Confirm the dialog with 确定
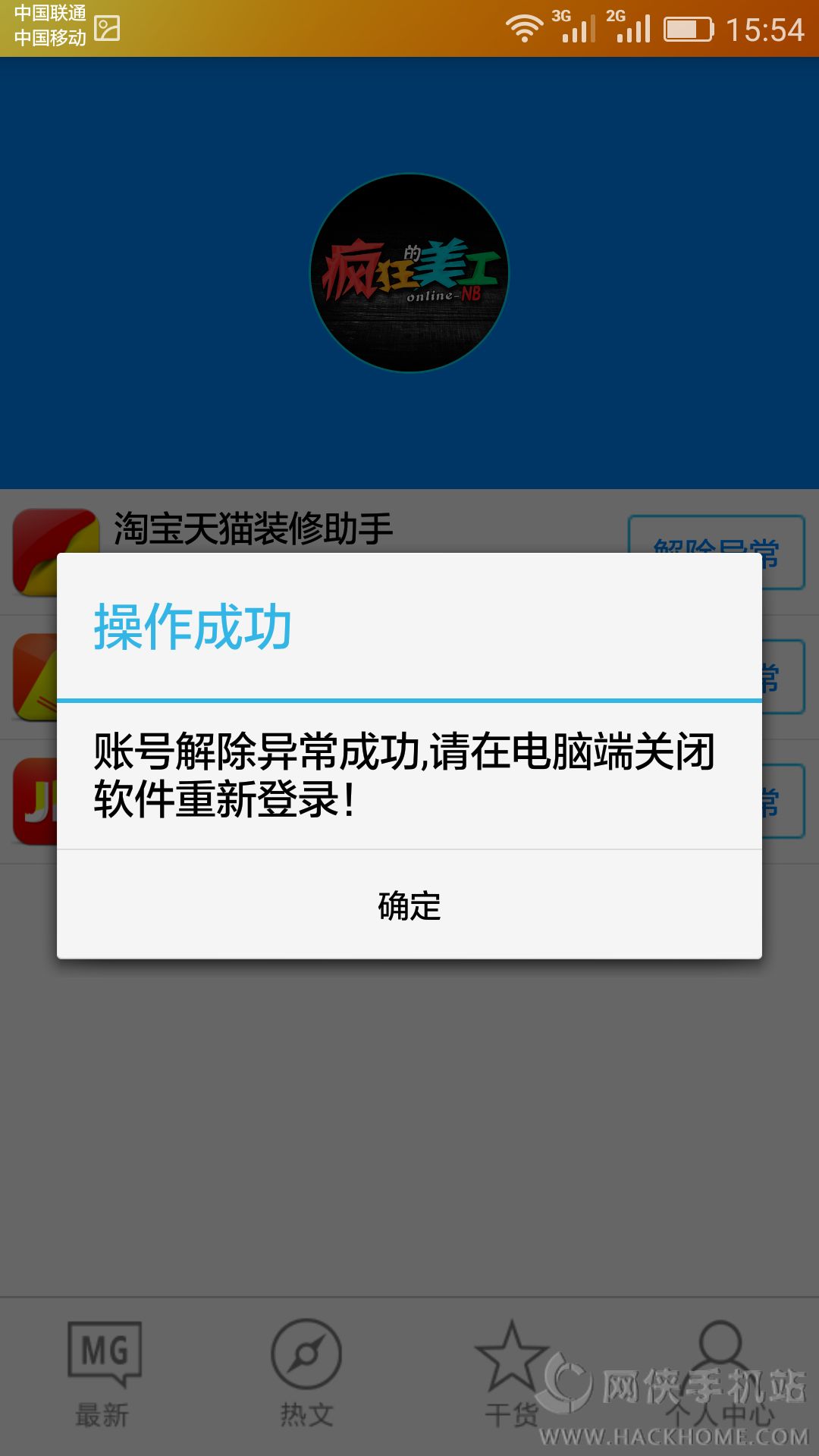The image size is (819, 1456). [x=409, y=905]
